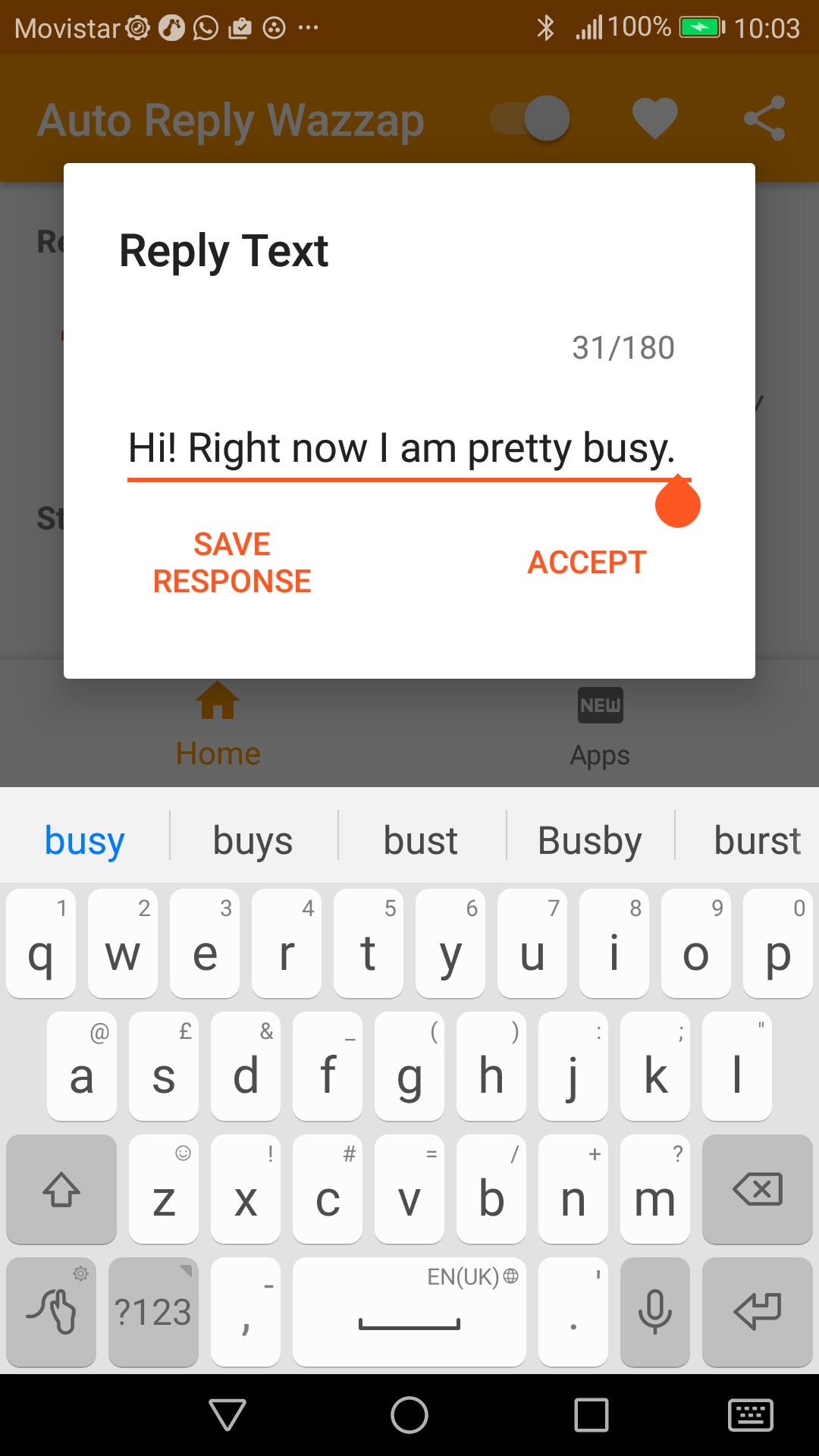
Task: Tap the return key on the keyboard
Action: pos(757,1312)
